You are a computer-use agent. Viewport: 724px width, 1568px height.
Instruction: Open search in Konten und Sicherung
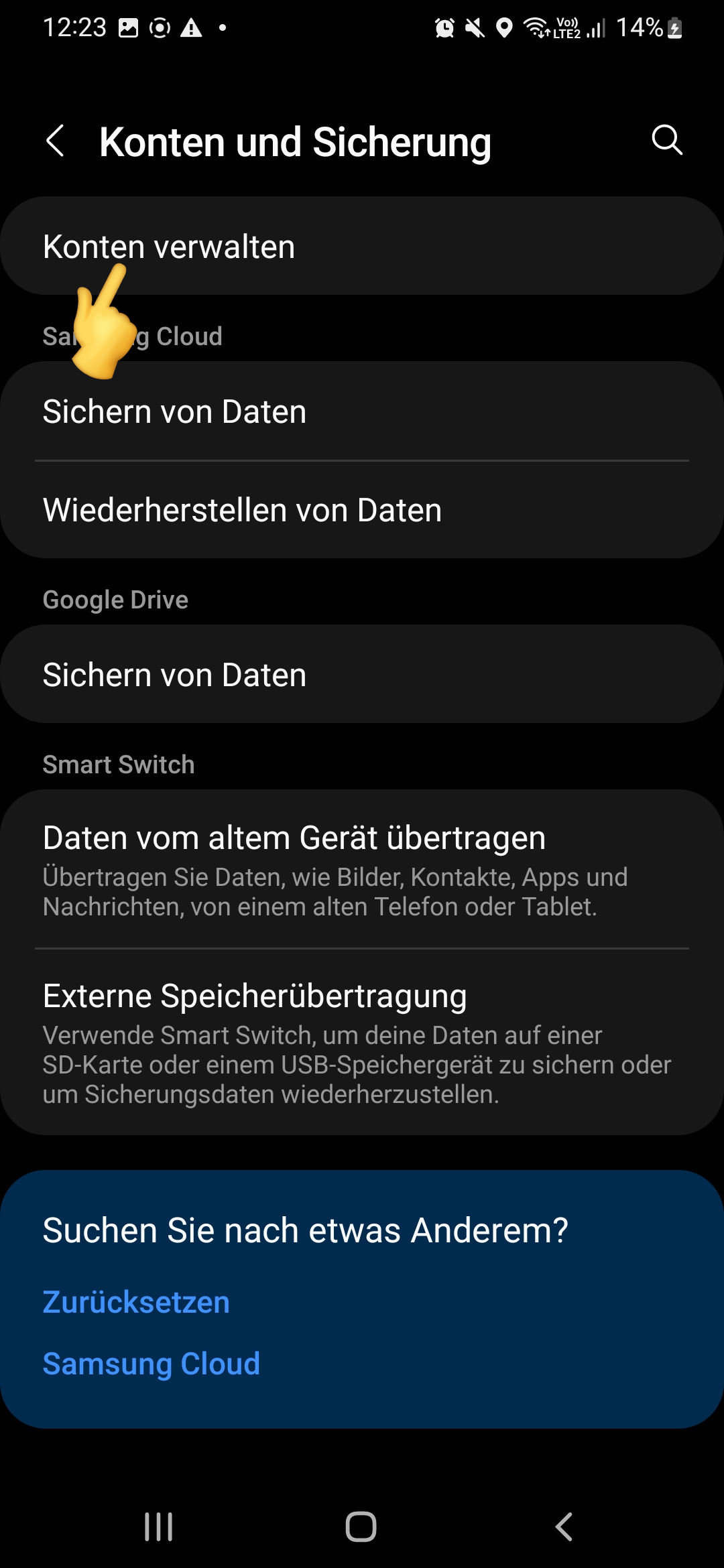click(x=666, y=141)
